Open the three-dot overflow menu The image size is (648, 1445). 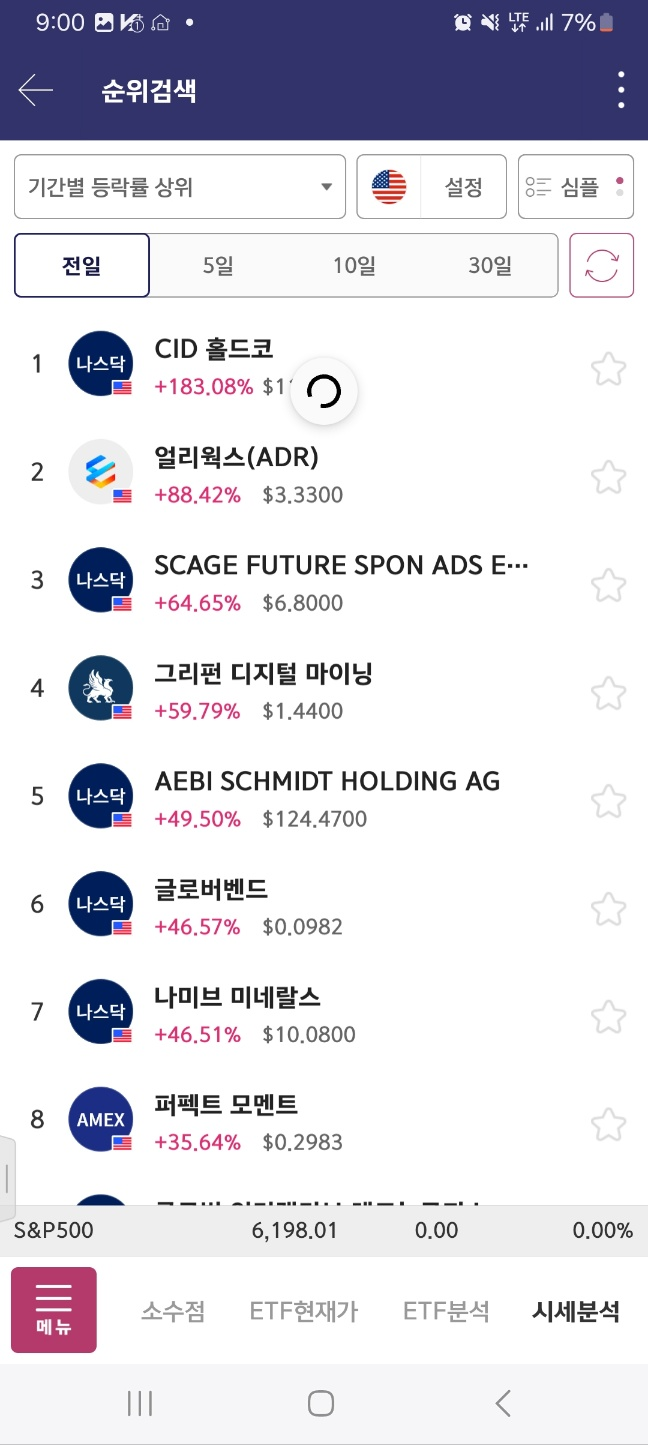(x=621, y=91)
